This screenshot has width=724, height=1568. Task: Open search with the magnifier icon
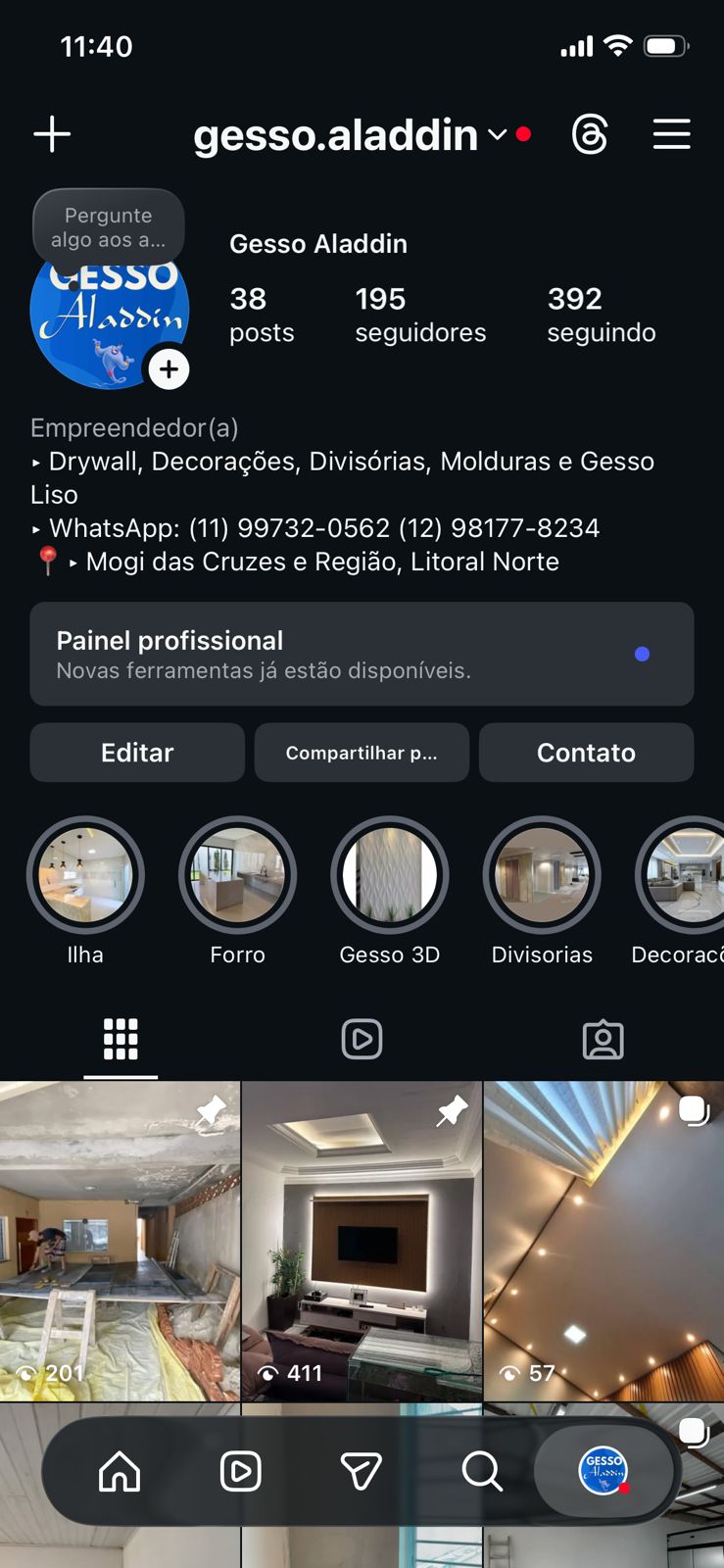click(482, 1471)
